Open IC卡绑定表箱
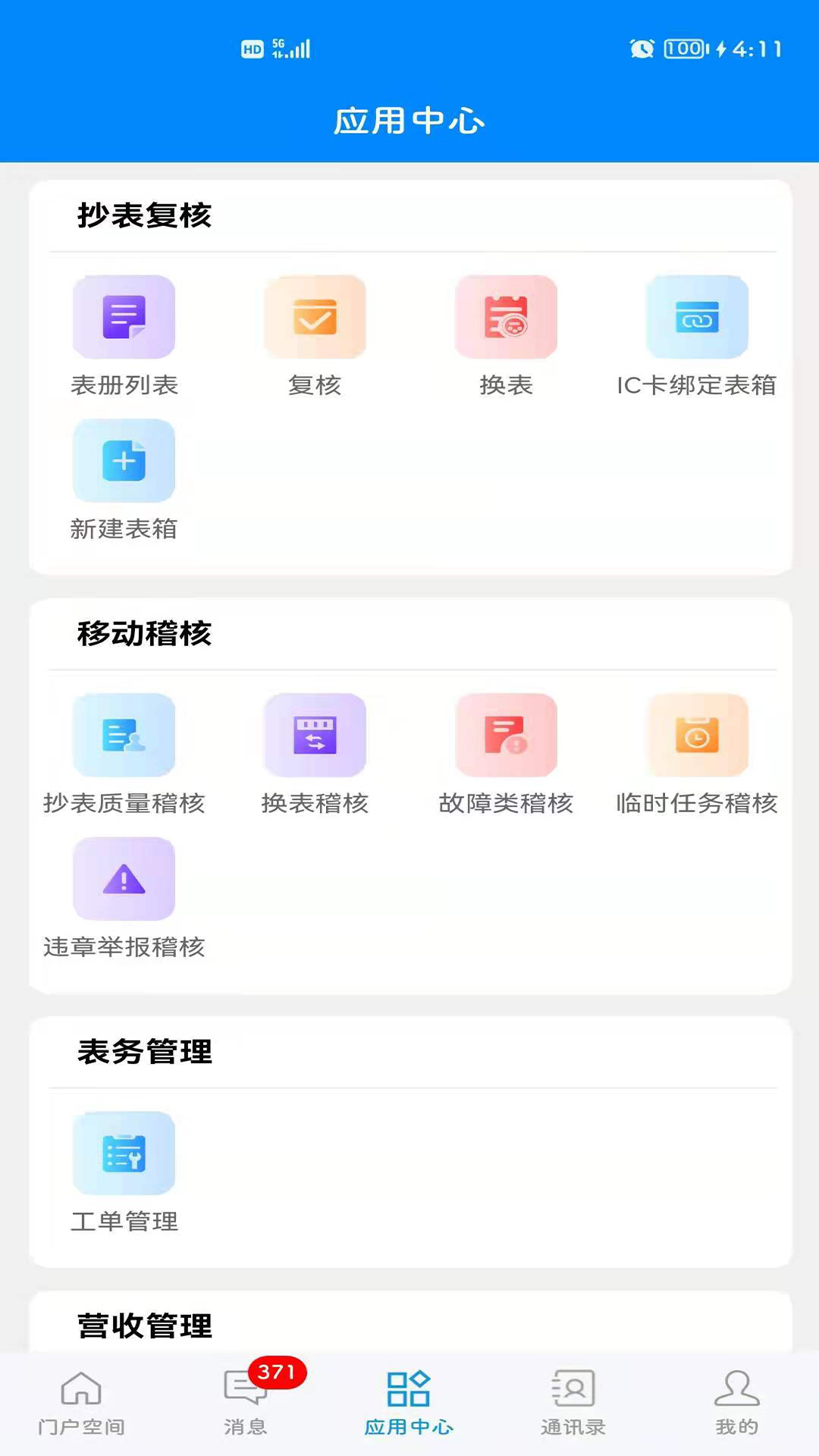819x1456 pixels. click(697, 317)
